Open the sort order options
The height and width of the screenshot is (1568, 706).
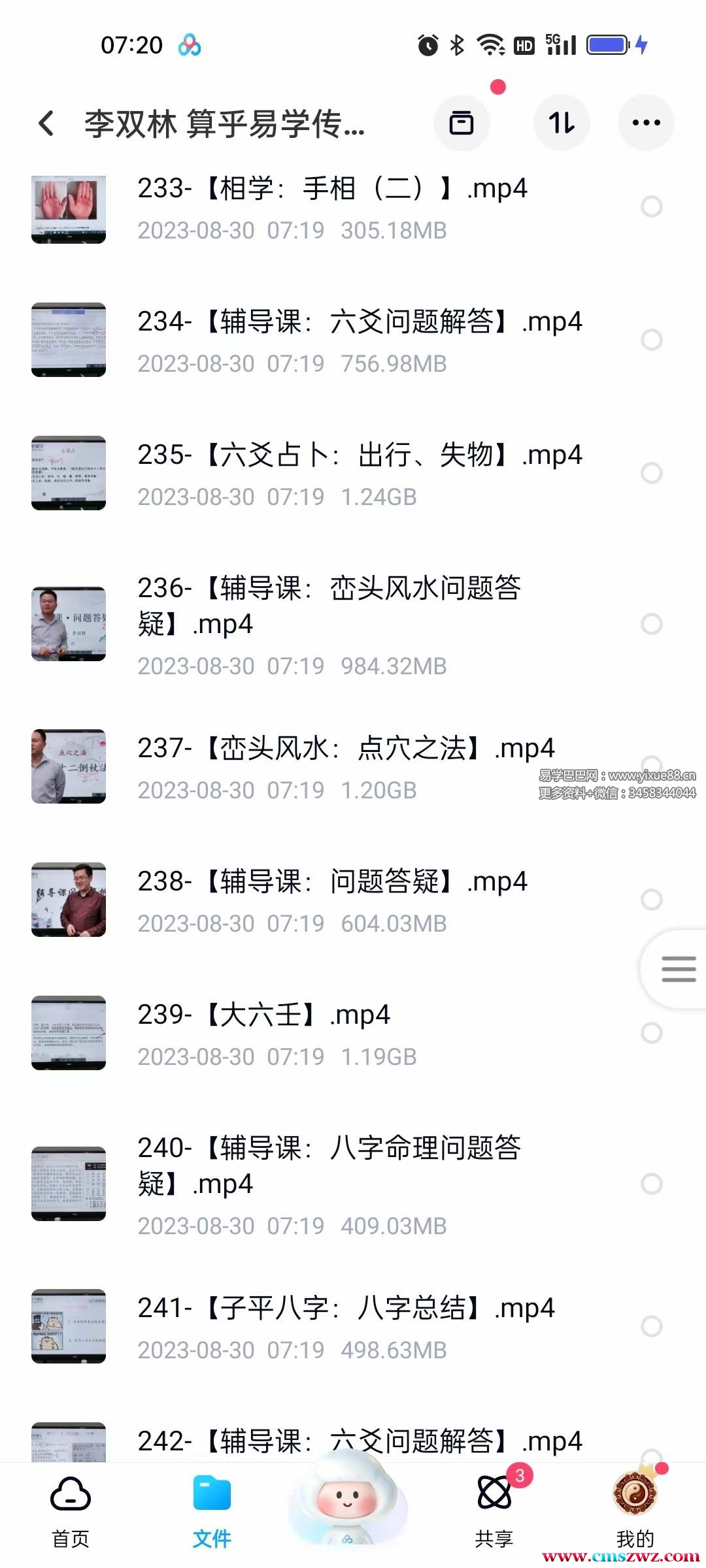point(562,123)
